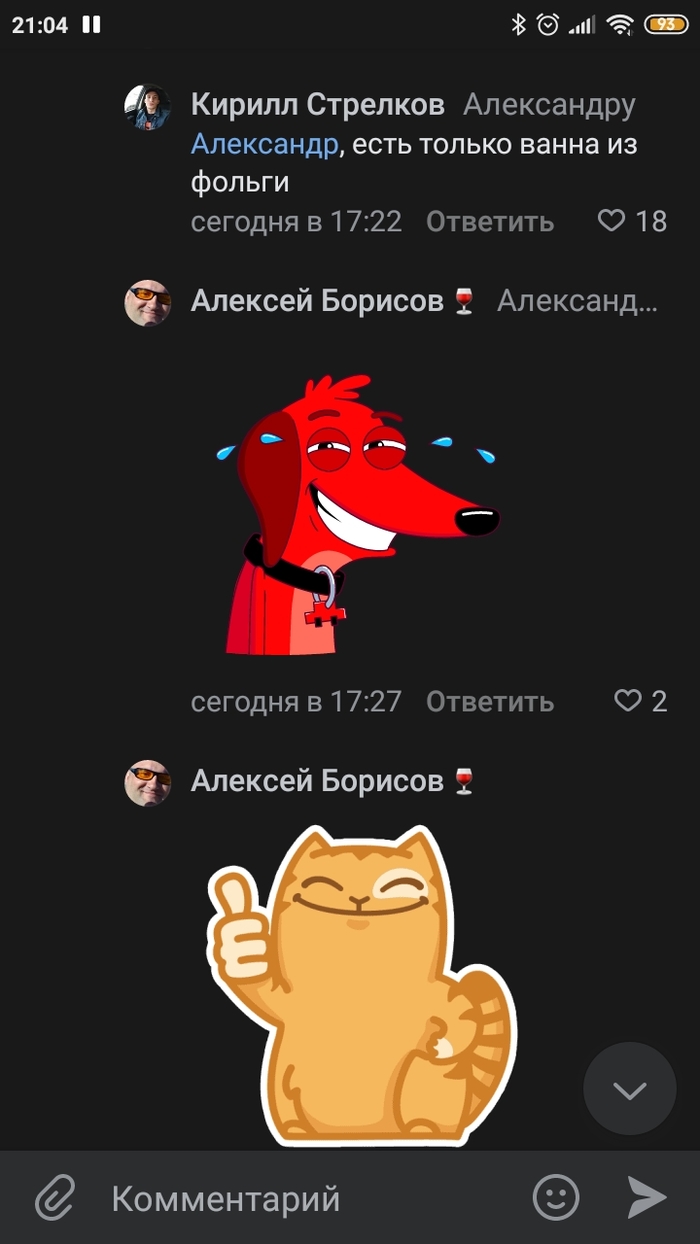This screenshot has width=700, height=1244.
Task: Reply to the comment posted at 17:27
Action: pos(489,702)
